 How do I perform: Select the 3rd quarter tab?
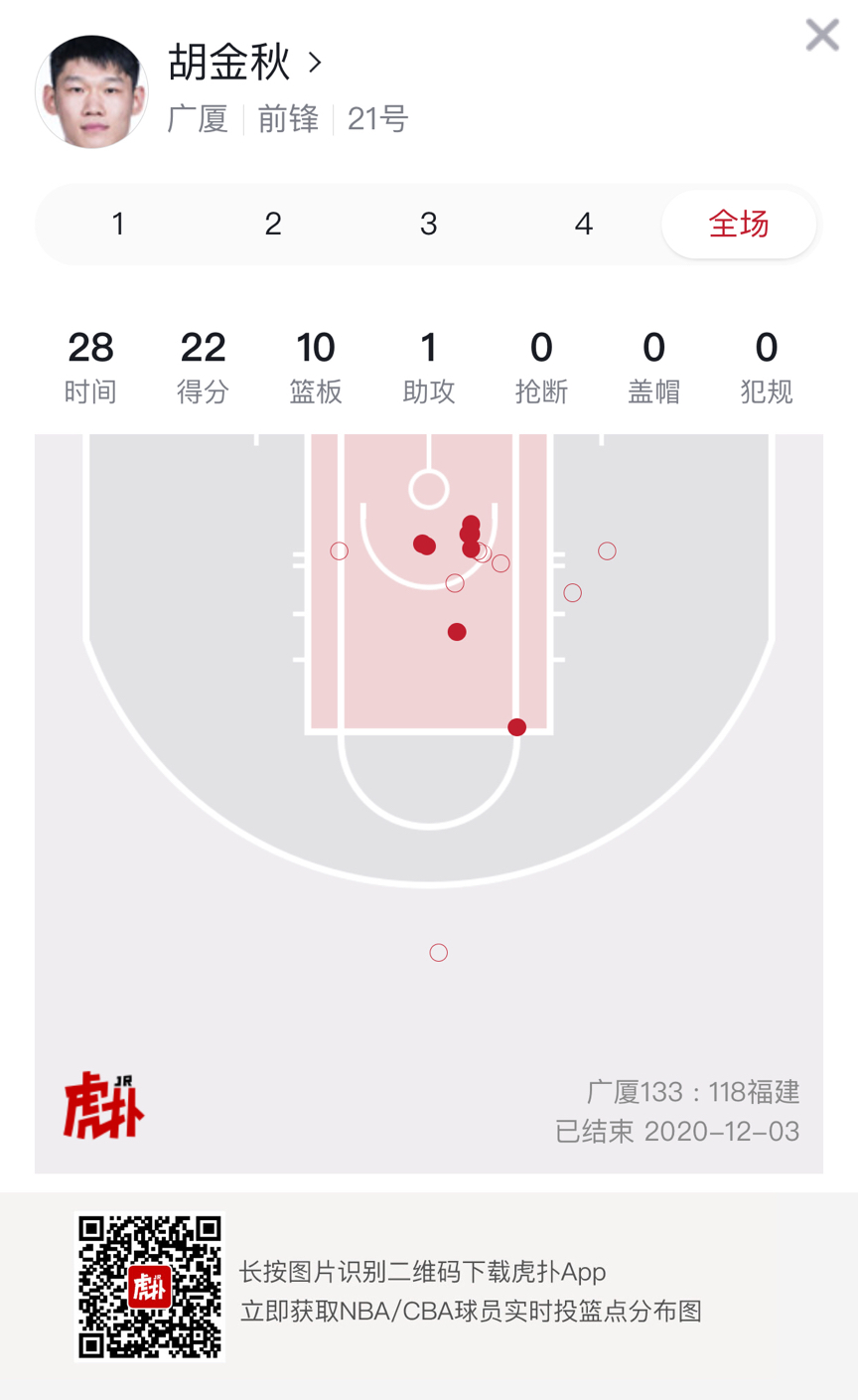click(428, 224)
